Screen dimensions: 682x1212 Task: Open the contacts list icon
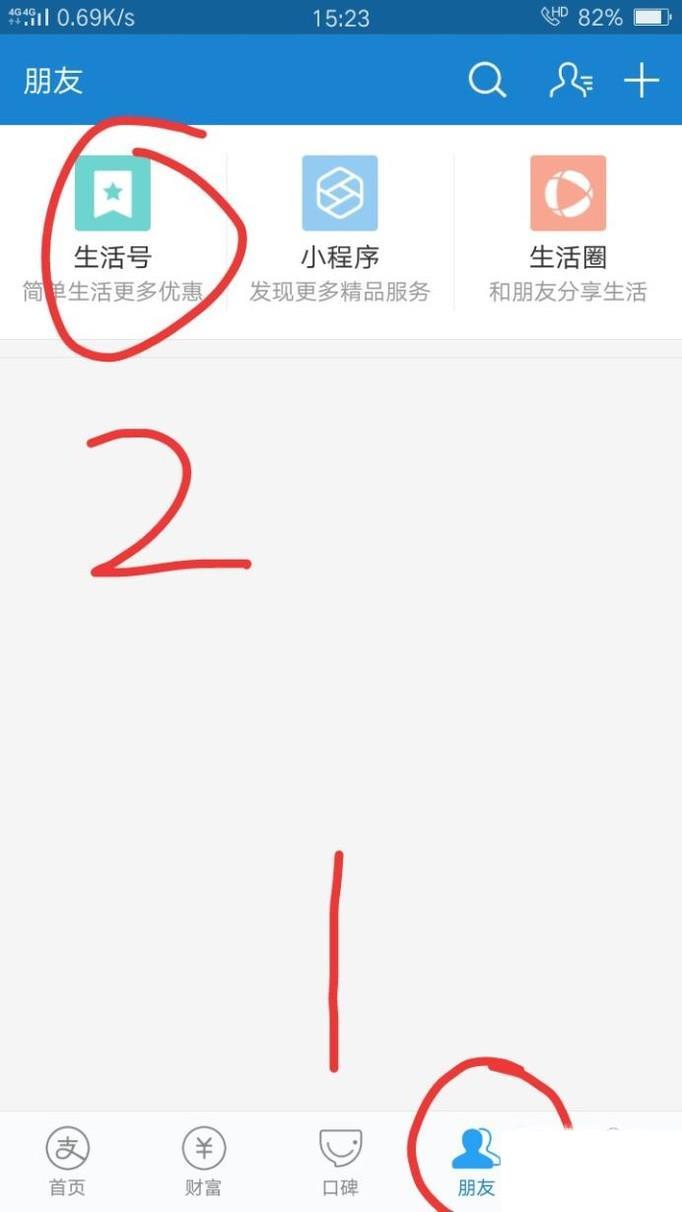(570, 80)
